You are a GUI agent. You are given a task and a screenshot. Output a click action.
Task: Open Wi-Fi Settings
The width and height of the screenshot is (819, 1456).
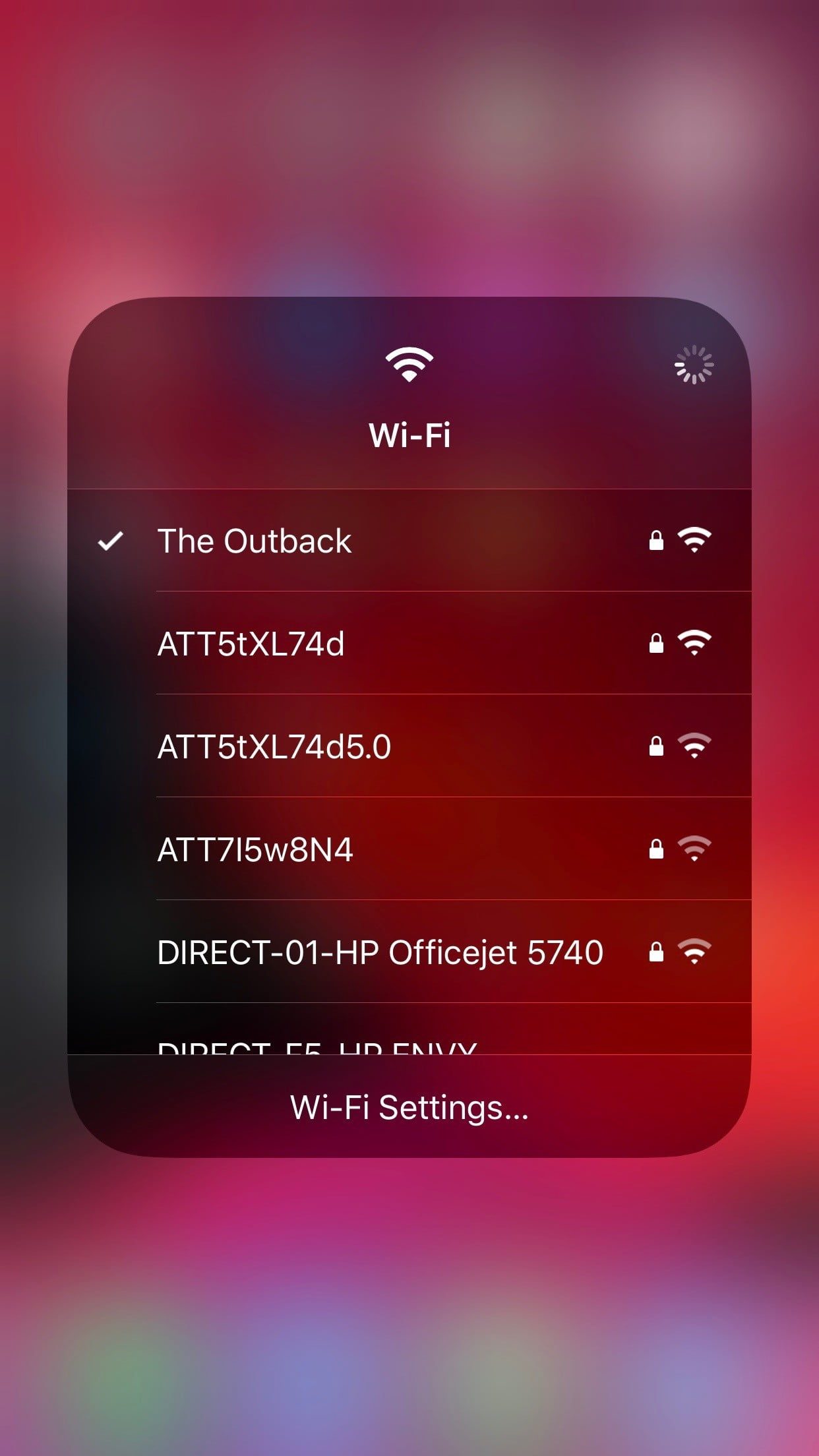(409, 1108)
